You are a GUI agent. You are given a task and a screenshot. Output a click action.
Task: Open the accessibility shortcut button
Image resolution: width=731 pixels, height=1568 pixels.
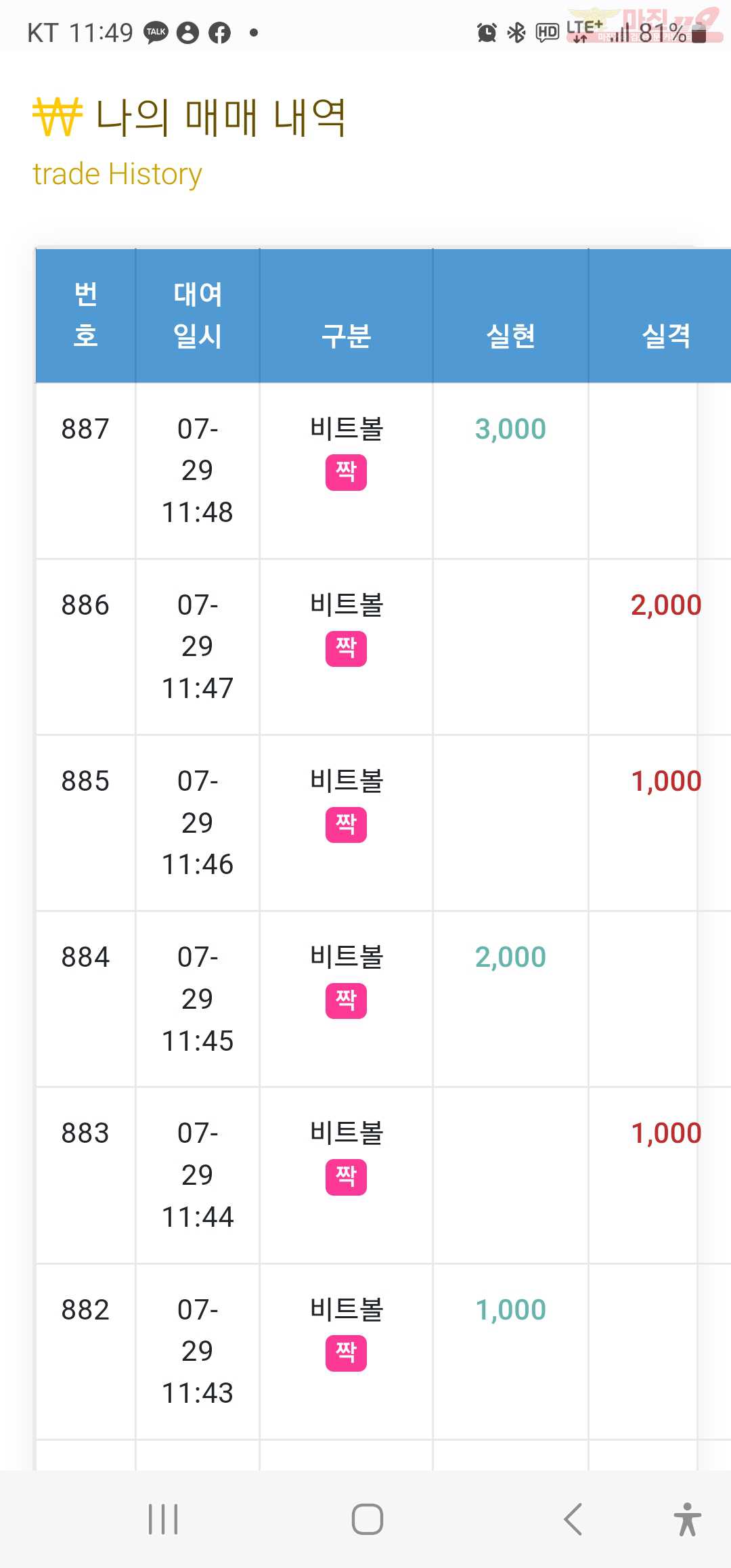pos(687,1519)
